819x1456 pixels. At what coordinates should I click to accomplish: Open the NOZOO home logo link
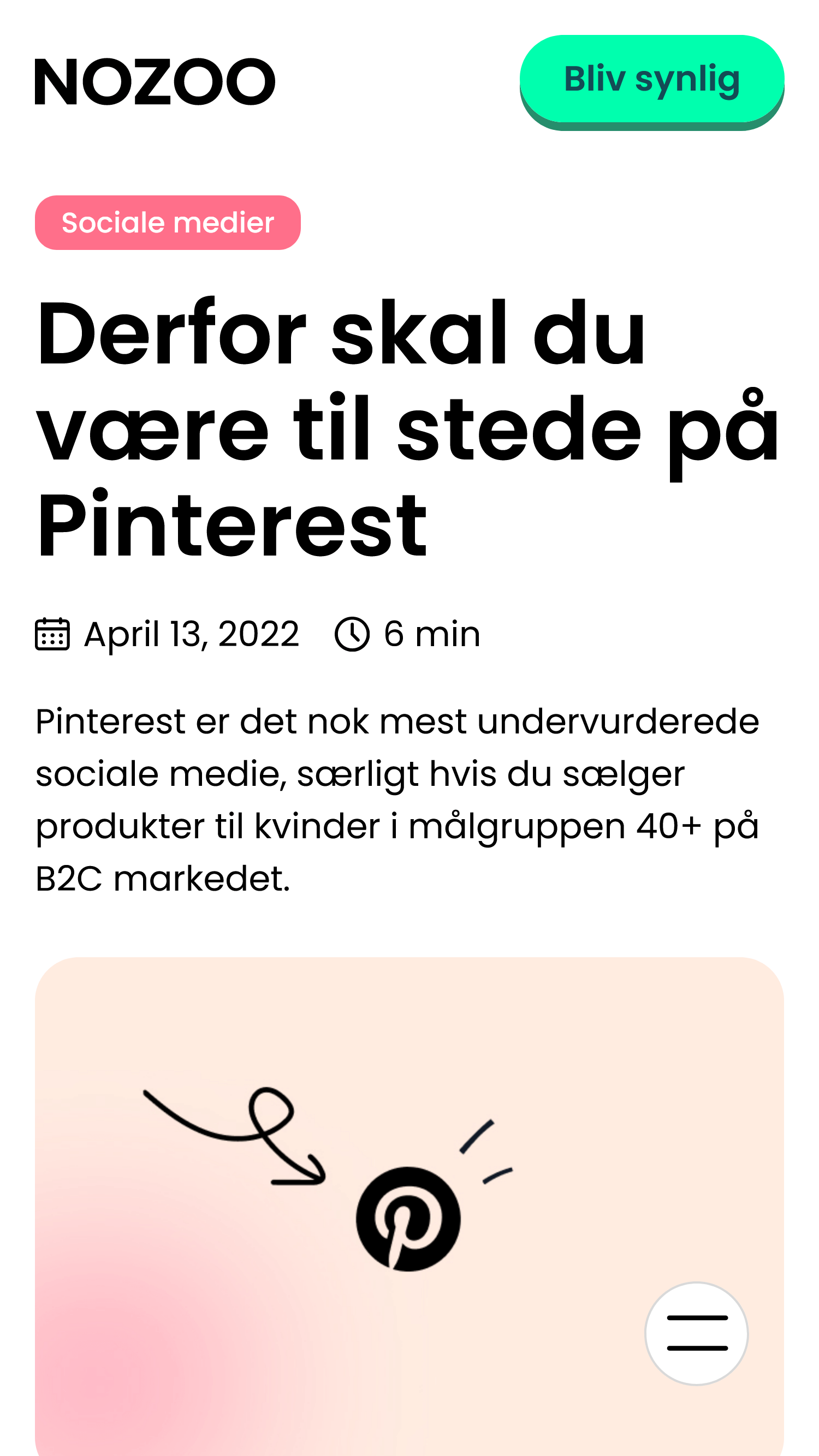click(x=155, y=82)
